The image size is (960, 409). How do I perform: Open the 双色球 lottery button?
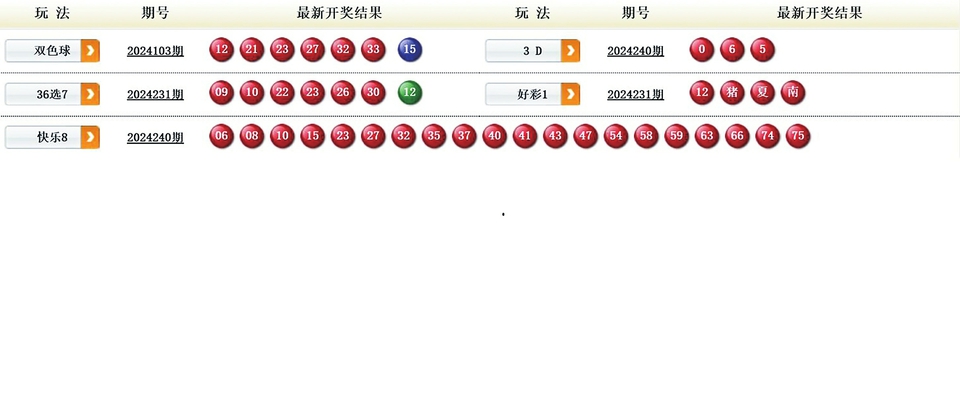click(x=52, y=51)
